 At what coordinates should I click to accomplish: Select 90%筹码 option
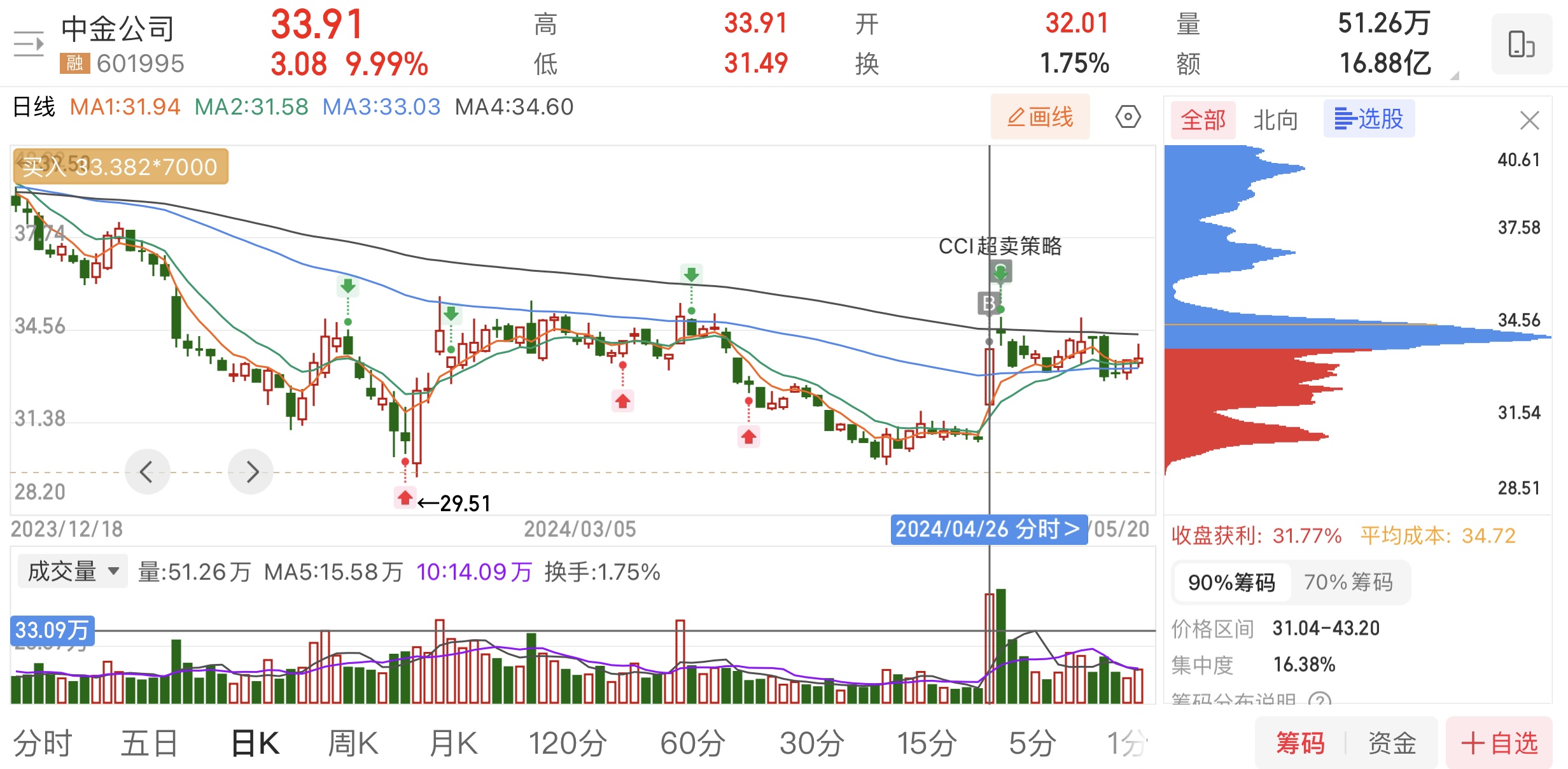tap(1231, 582)
